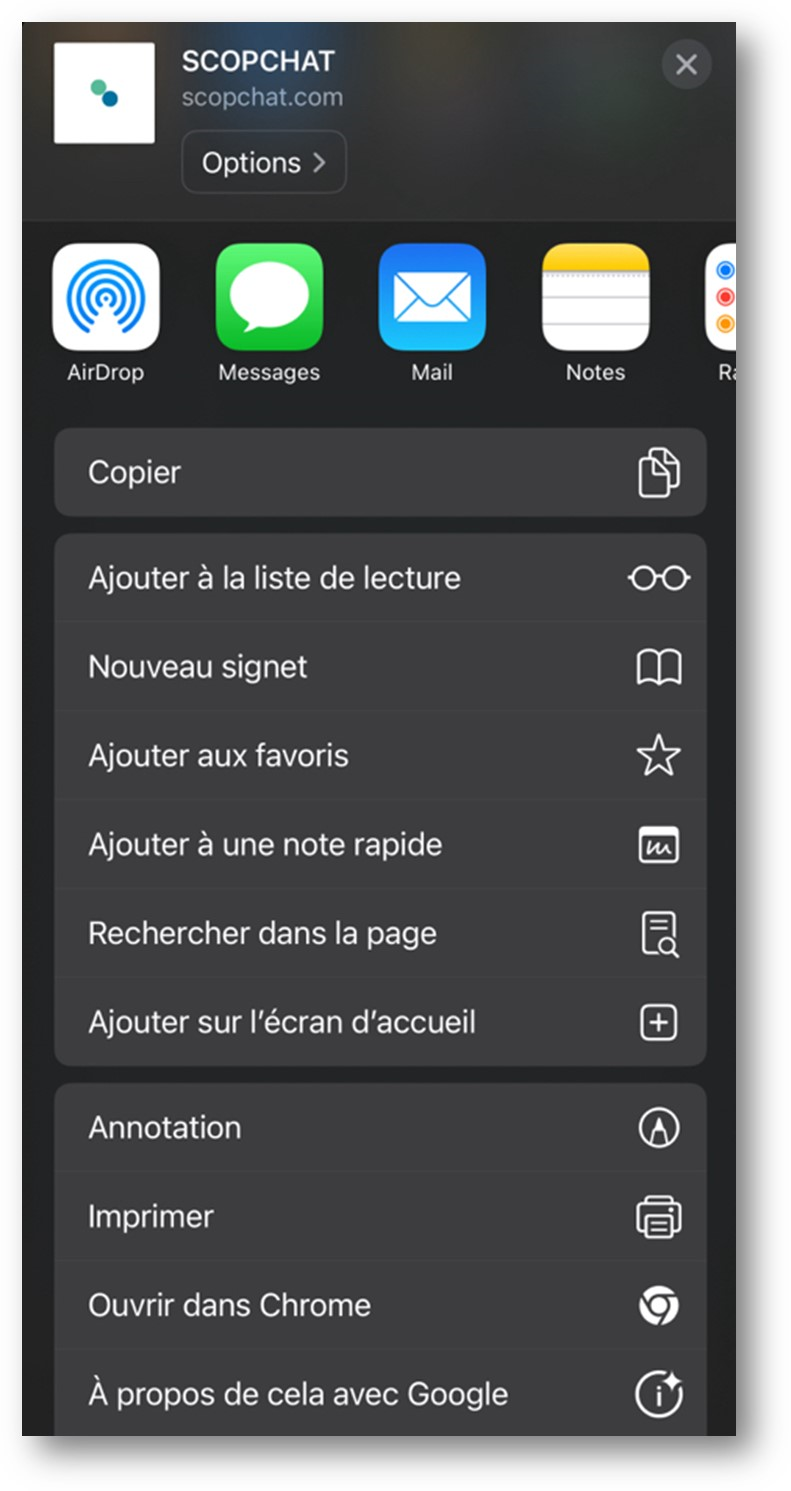Tap Copier to copy the link

[x=380, y=472]
